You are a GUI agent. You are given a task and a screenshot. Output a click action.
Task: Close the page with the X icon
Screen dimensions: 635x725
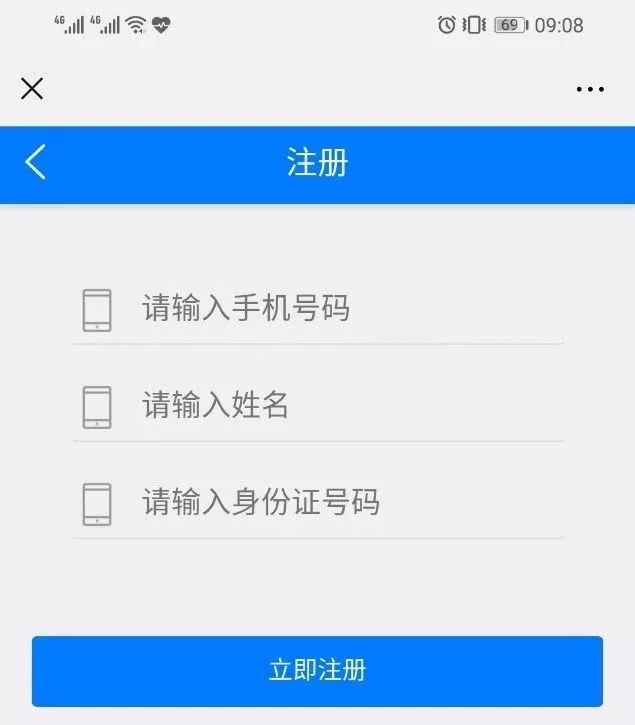click(x=32, y=88)
